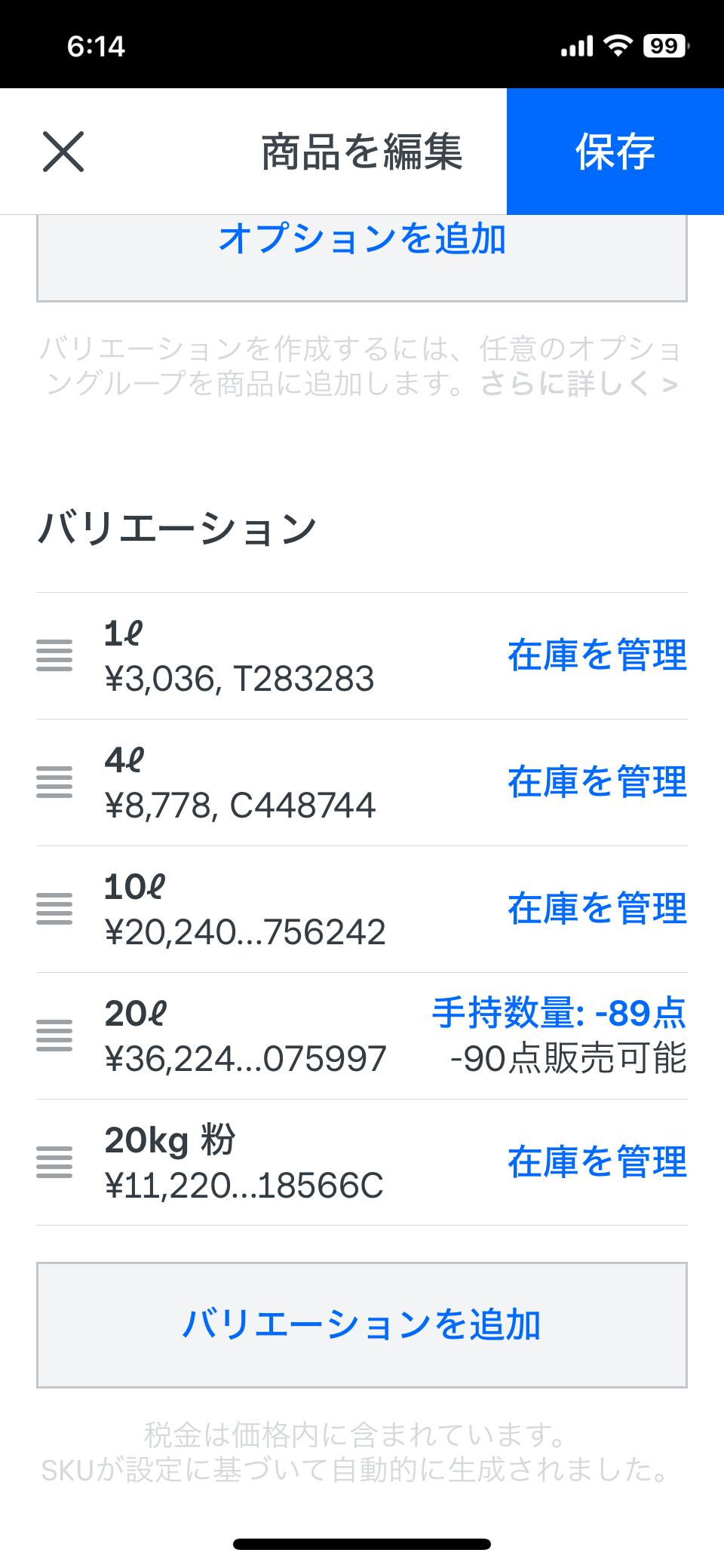Viewport: 724px width, 1568px height.
Task: Tap バリエーションを追加 to add a variation
Action: click(x=362, y=1325)
